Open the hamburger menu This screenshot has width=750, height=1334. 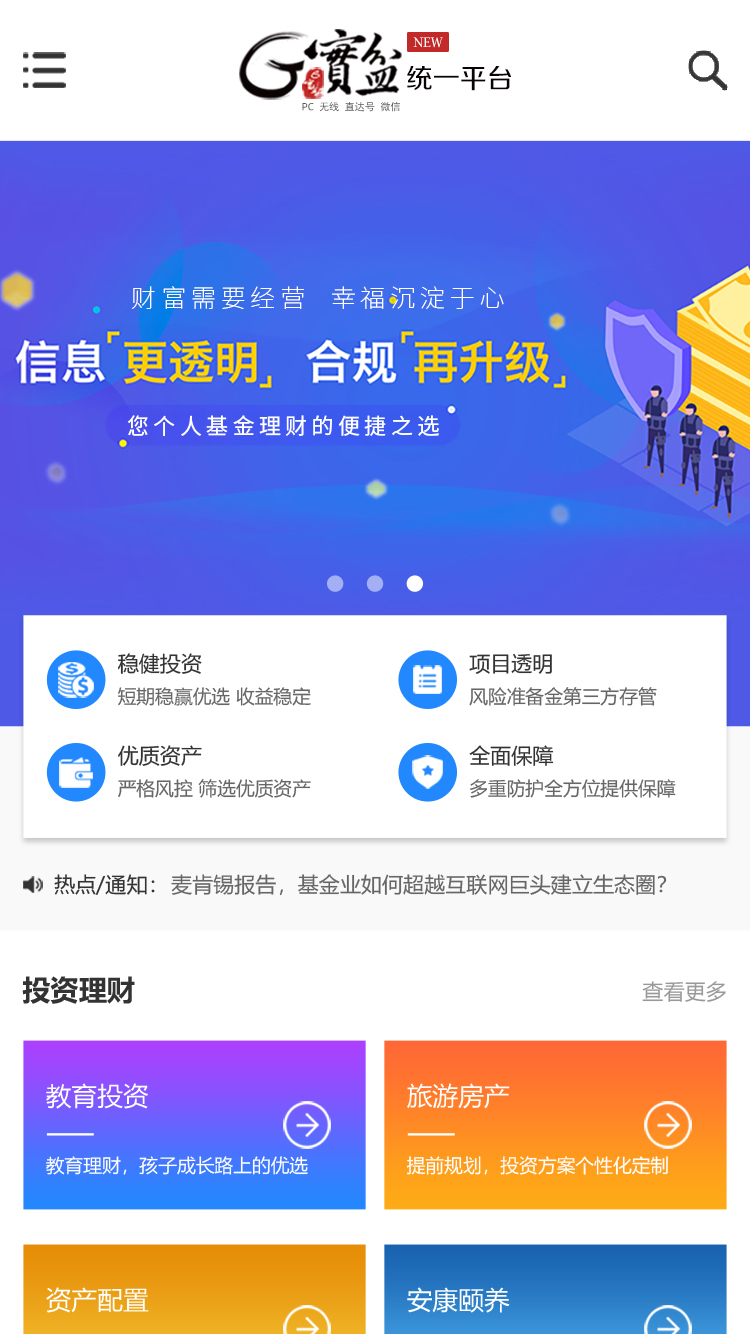point(45,71)
